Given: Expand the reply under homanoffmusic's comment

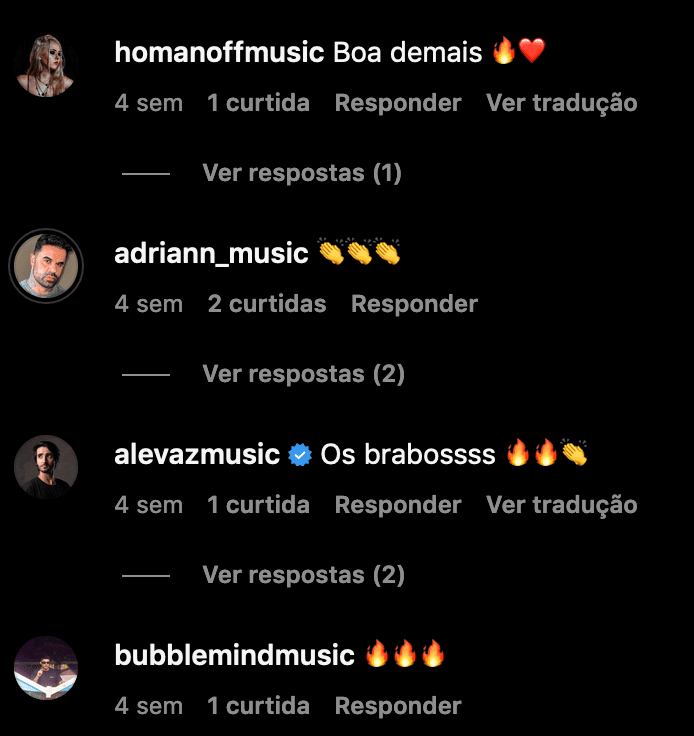Looking at the screenshot, I should (301, 173).
